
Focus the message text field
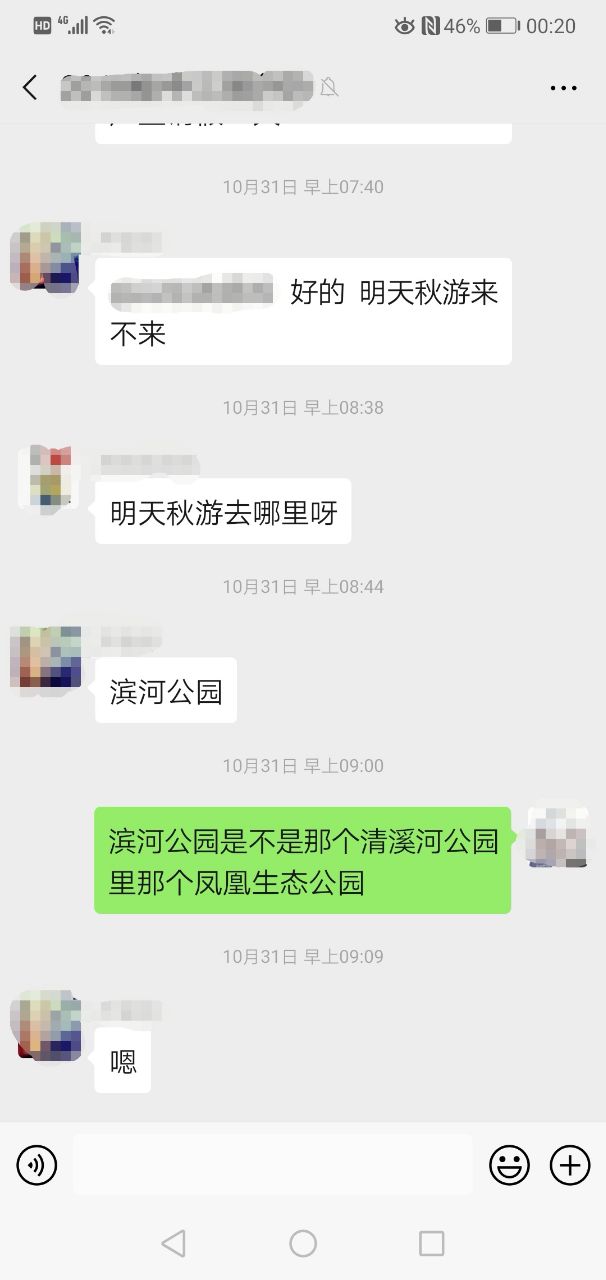[272, 1164]
